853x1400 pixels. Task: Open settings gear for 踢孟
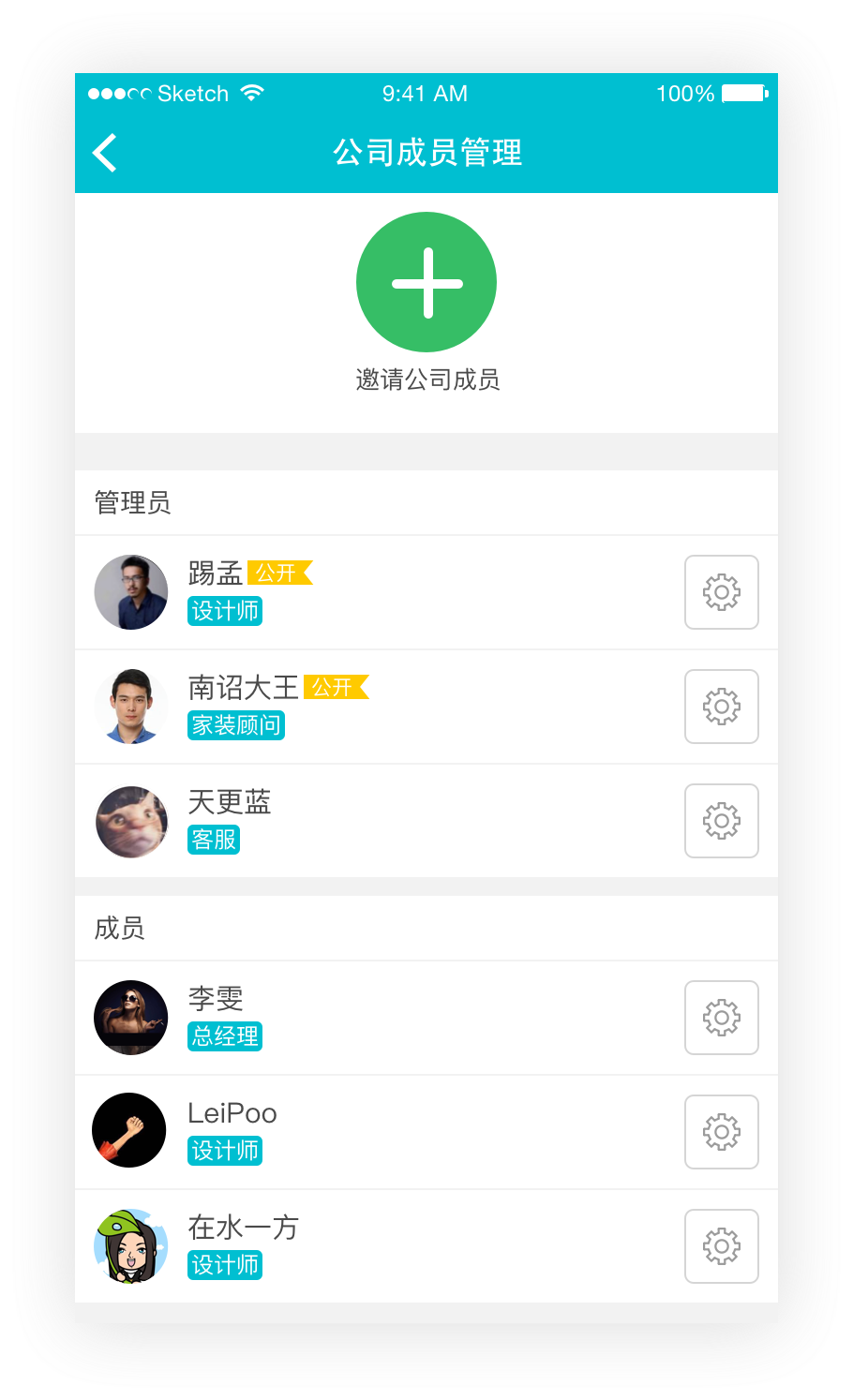pyautogui.click(x=721, y=592)
